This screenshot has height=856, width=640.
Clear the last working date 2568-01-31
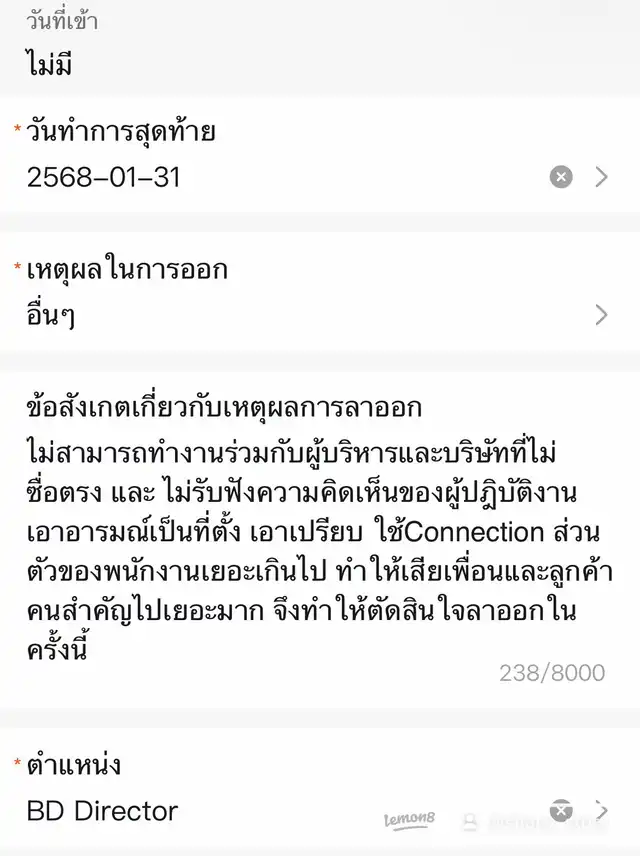pos(562,177)
